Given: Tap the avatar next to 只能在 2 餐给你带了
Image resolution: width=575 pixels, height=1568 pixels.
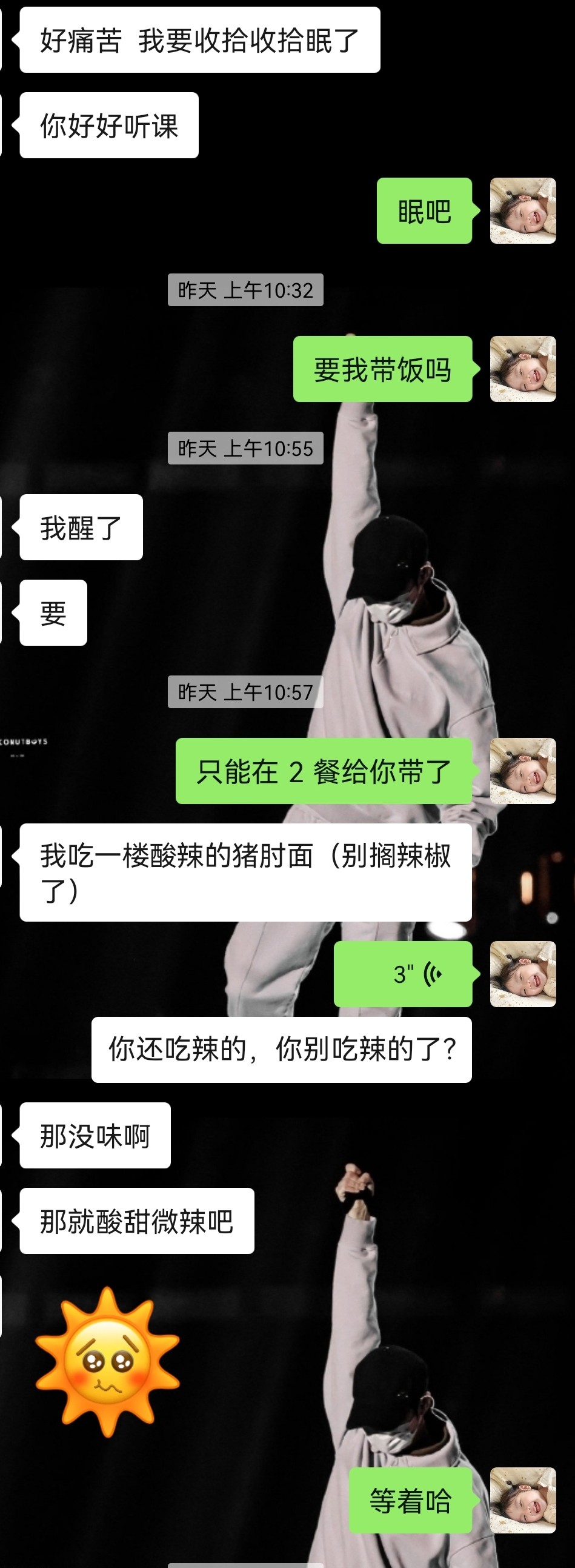Looking at the screenshot, I should point(523,771).
